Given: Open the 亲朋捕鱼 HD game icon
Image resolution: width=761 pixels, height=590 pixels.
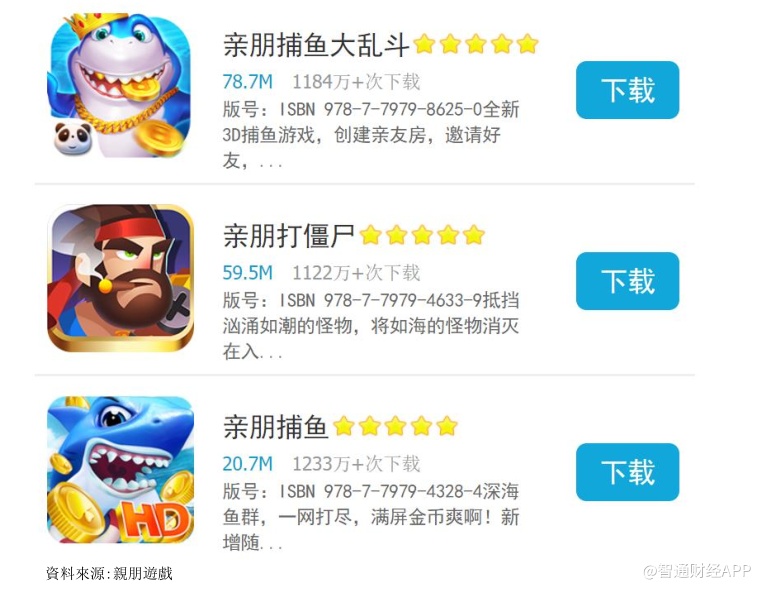Looking at the screenshot, I should [120, 469].
